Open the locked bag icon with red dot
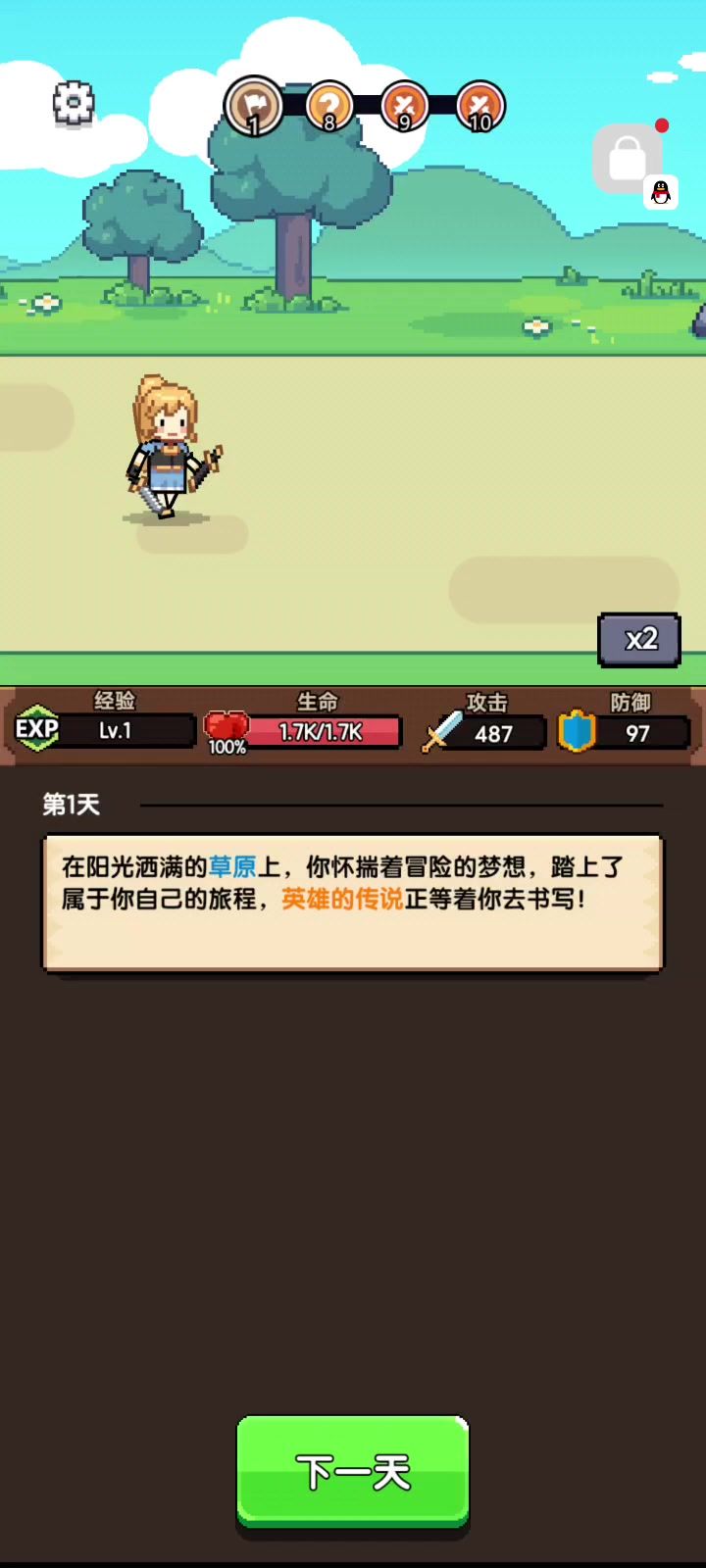The height and width of the screenshot is (1568, 706). point(628,159)
